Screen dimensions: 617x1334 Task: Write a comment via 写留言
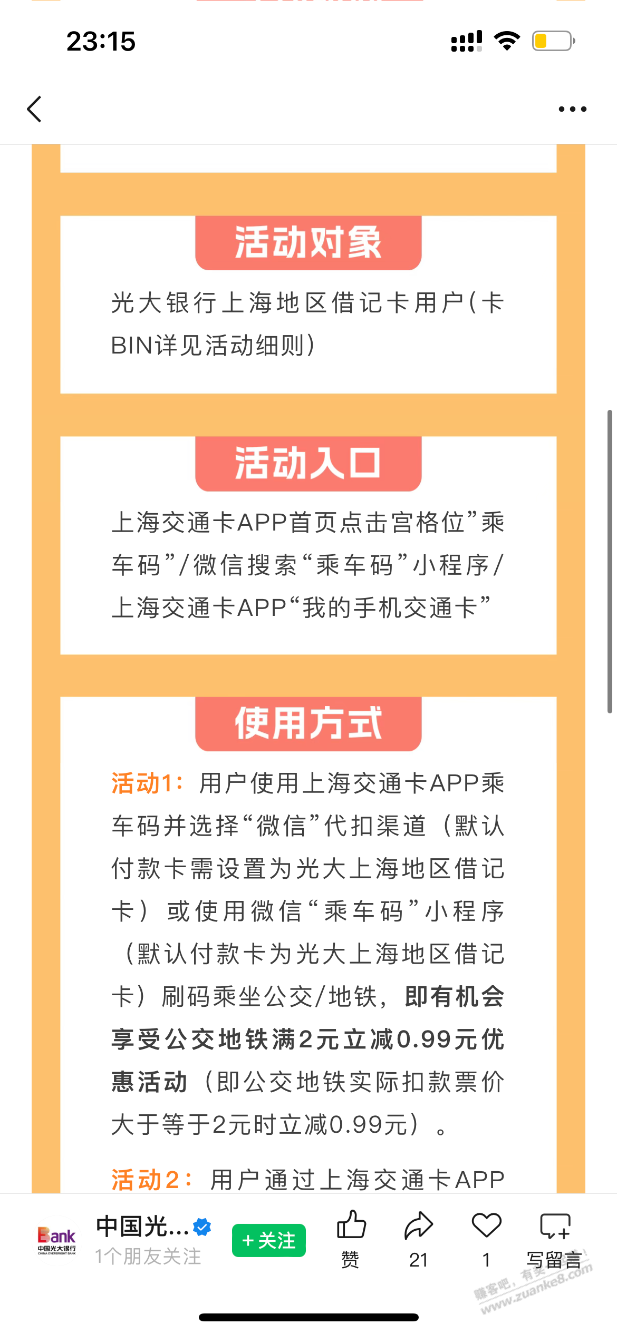coord(554,1238)
